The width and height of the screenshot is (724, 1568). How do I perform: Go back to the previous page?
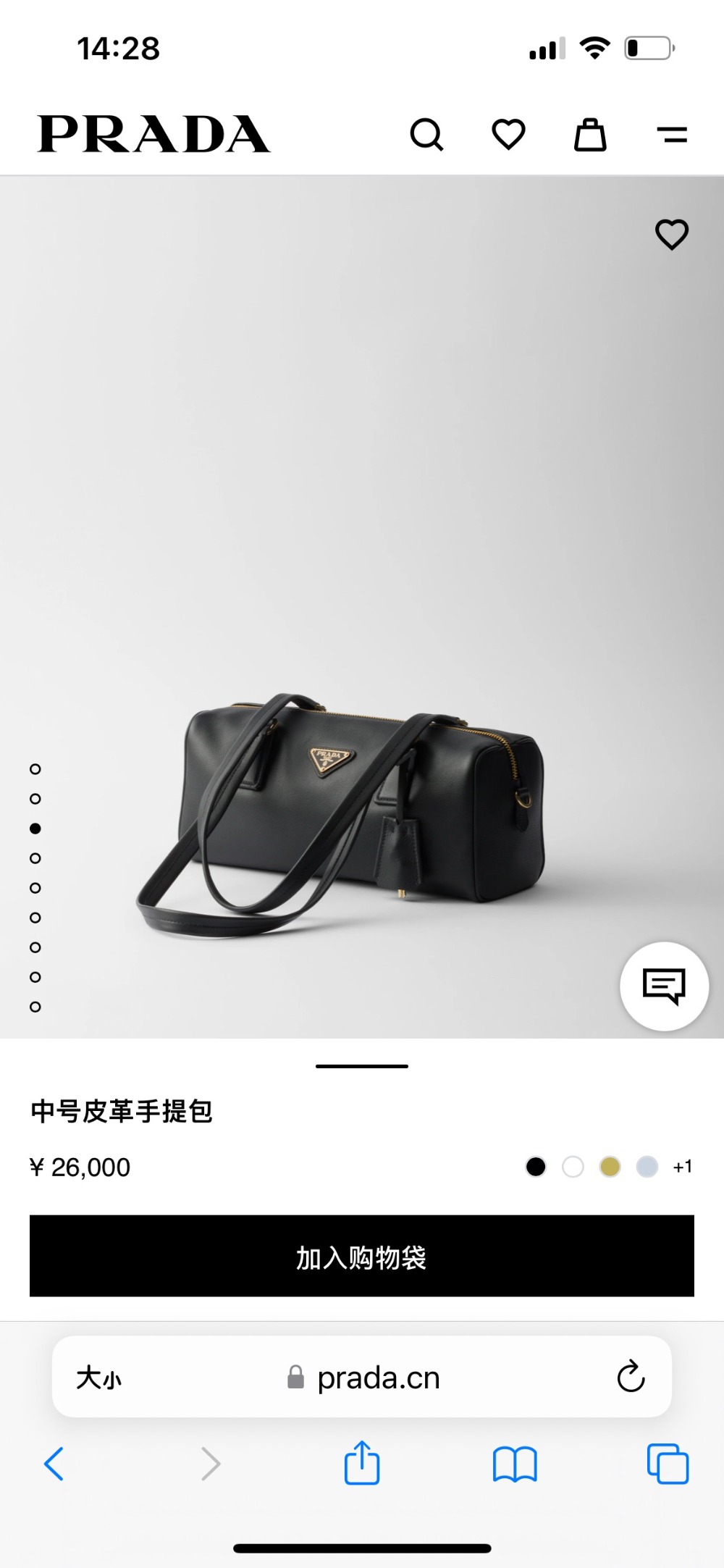(54, 1464)
